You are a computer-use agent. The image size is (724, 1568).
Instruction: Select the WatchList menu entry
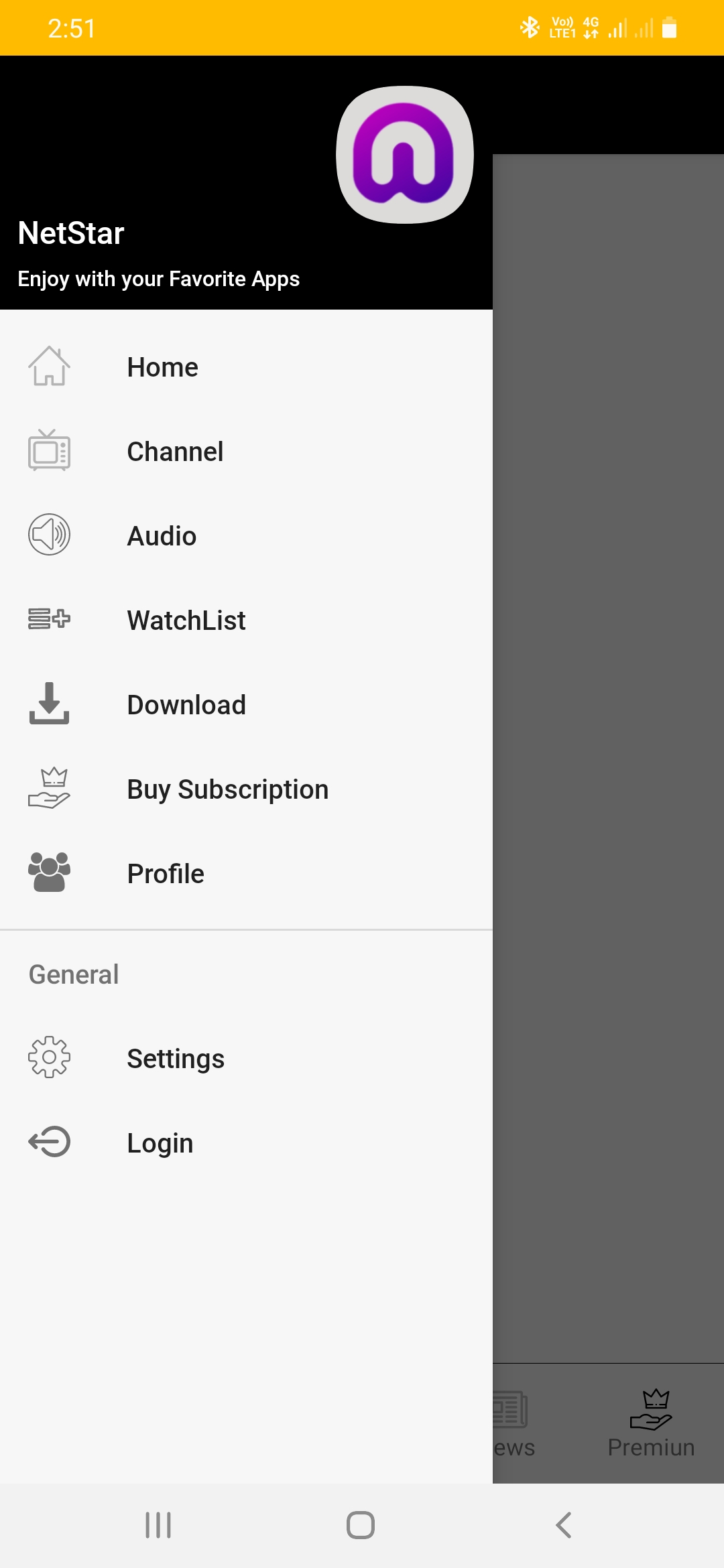186,620
